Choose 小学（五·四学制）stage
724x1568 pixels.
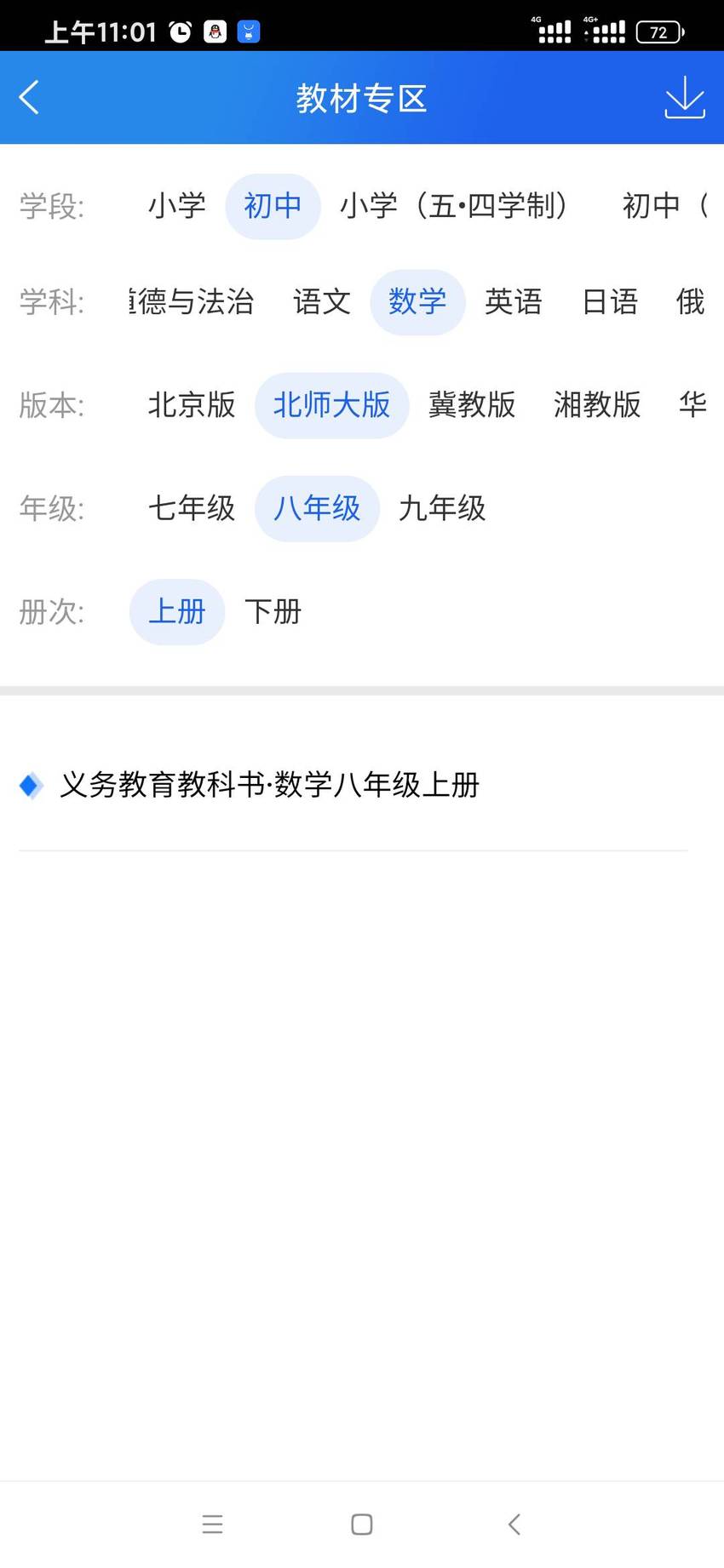click(x=454, y=206)
